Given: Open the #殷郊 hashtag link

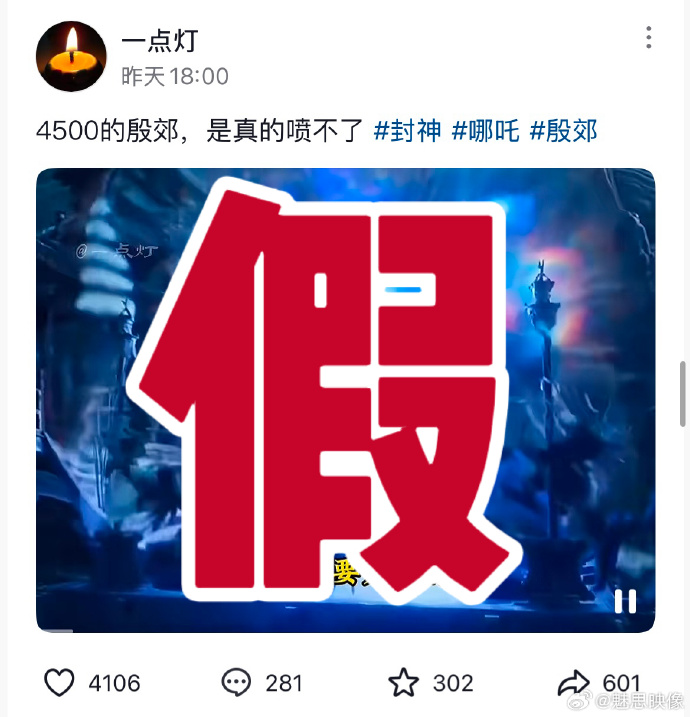Looking at the screenshot, I should 563,131.
